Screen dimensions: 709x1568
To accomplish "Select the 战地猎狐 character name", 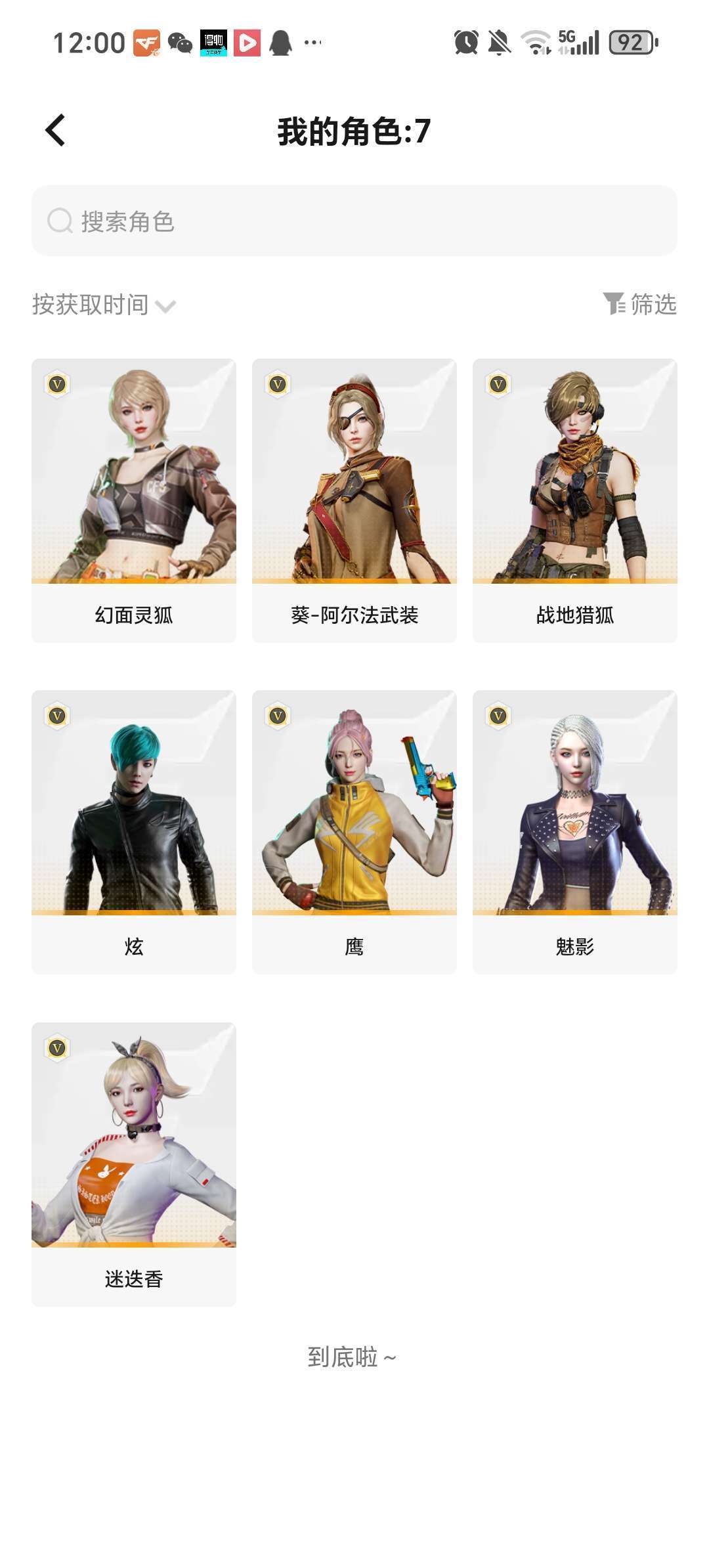I will (575, 616).
